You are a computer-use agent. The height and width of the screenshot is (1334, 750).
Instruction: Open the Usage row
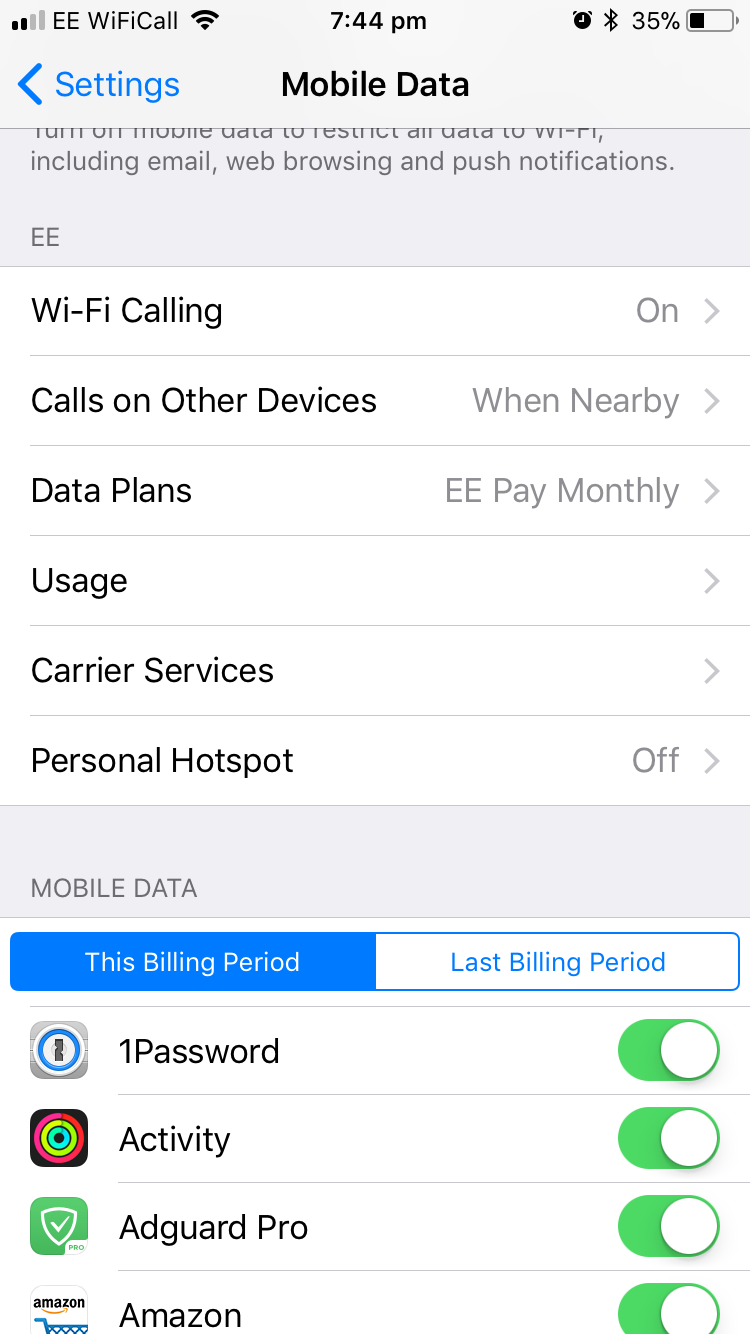pyautogui.click(x=375, y=581)
